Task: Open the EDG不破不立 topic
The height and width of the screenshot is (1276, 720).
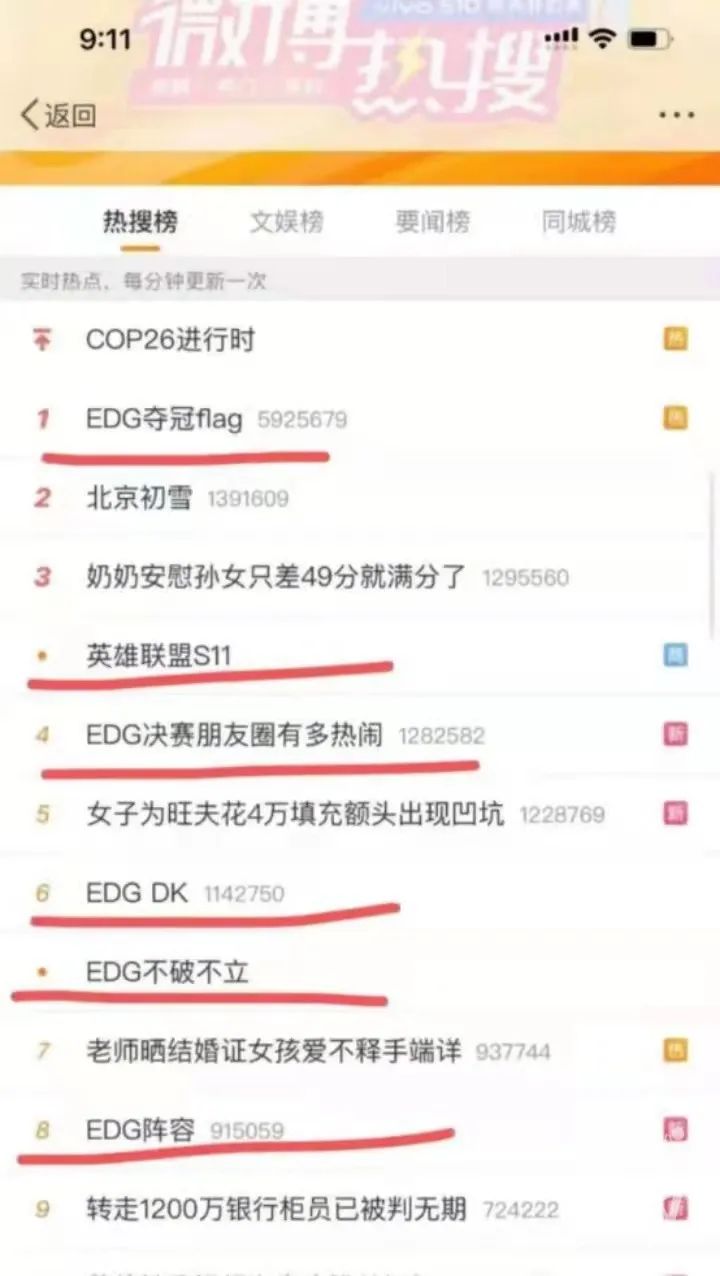Action: coord(167,972)
